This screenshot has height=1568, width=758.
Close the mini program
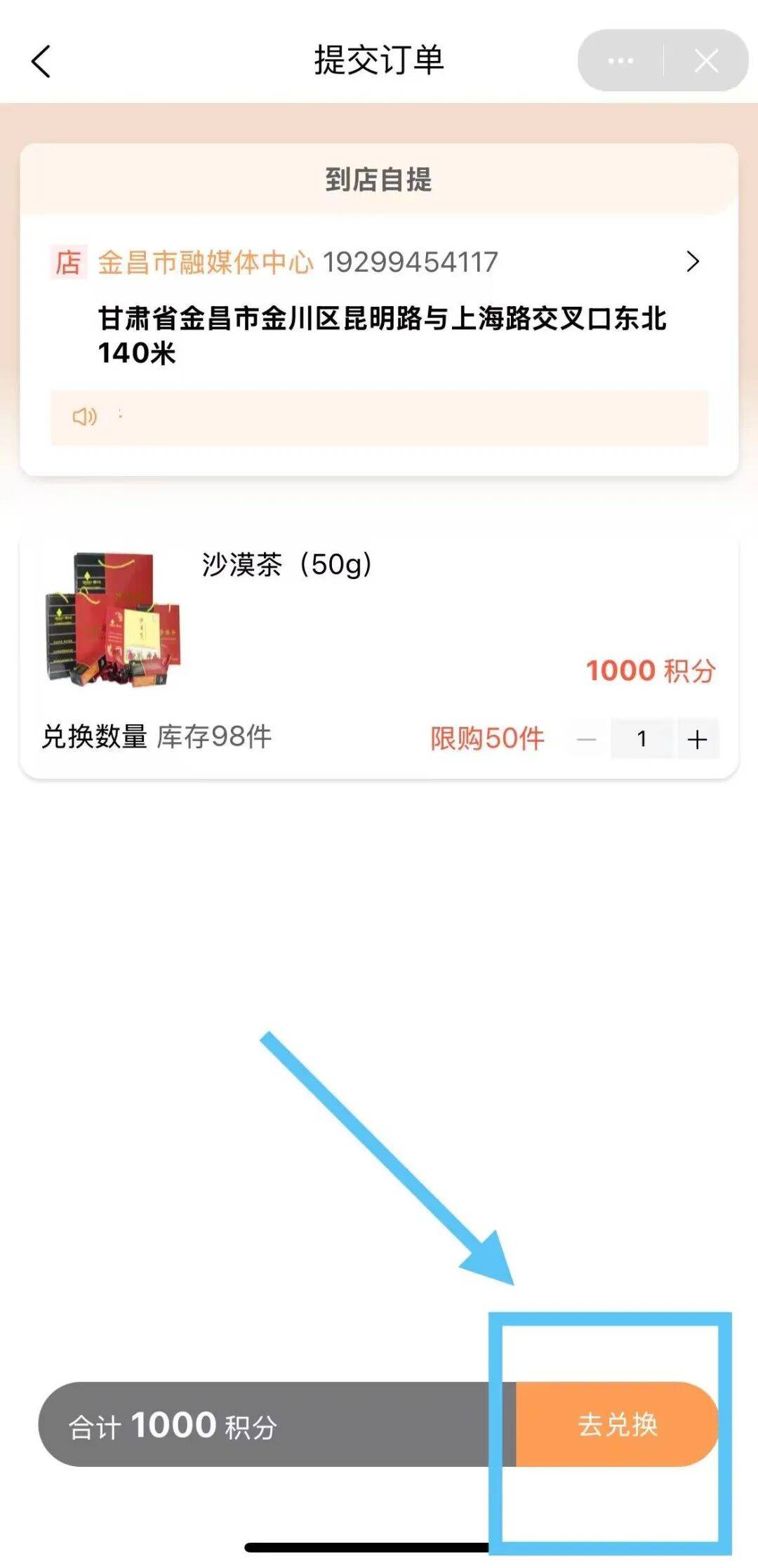[x=705, y=61]
